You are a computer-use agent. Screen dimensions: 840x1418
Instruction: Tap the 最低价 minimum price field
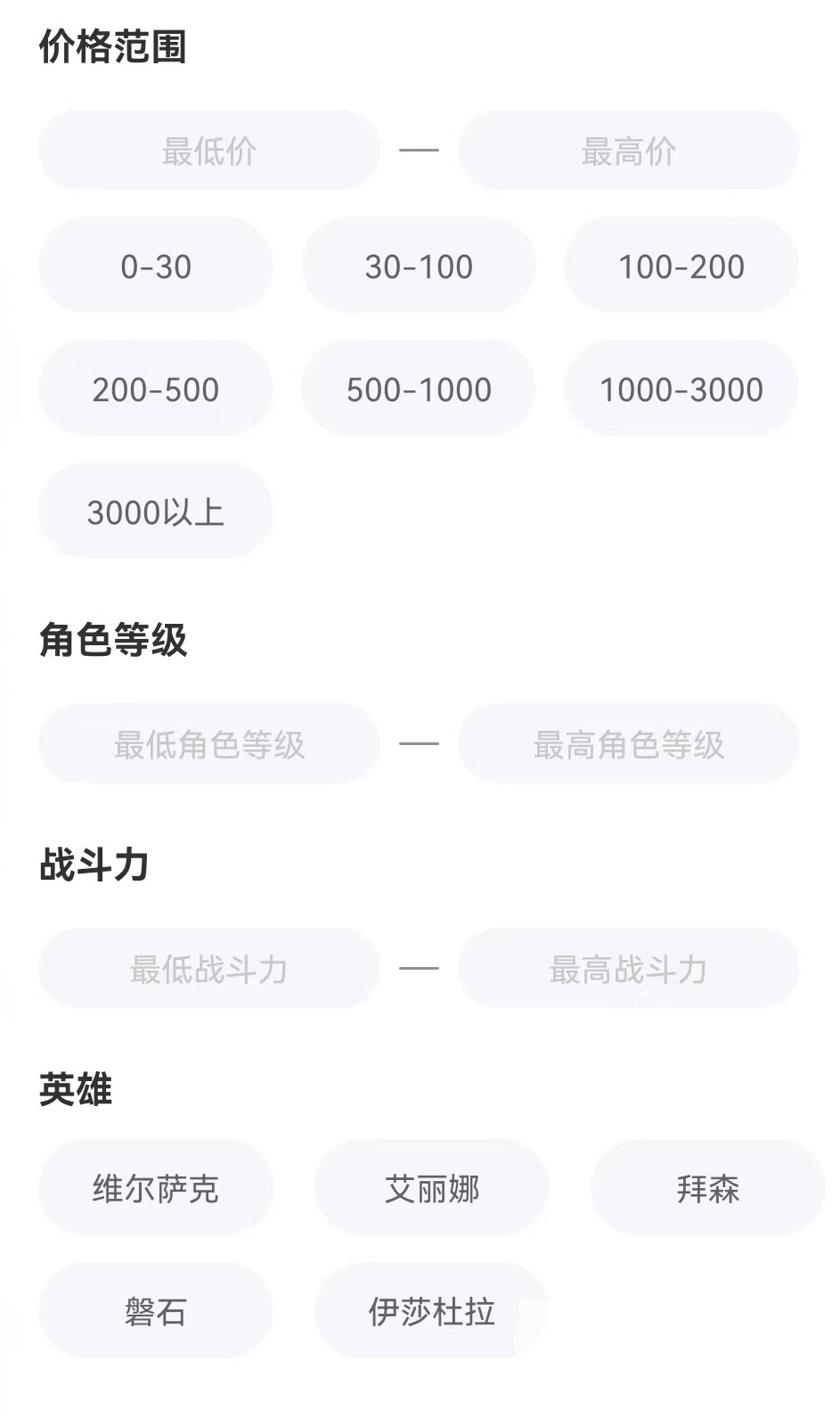click(209, 151)
